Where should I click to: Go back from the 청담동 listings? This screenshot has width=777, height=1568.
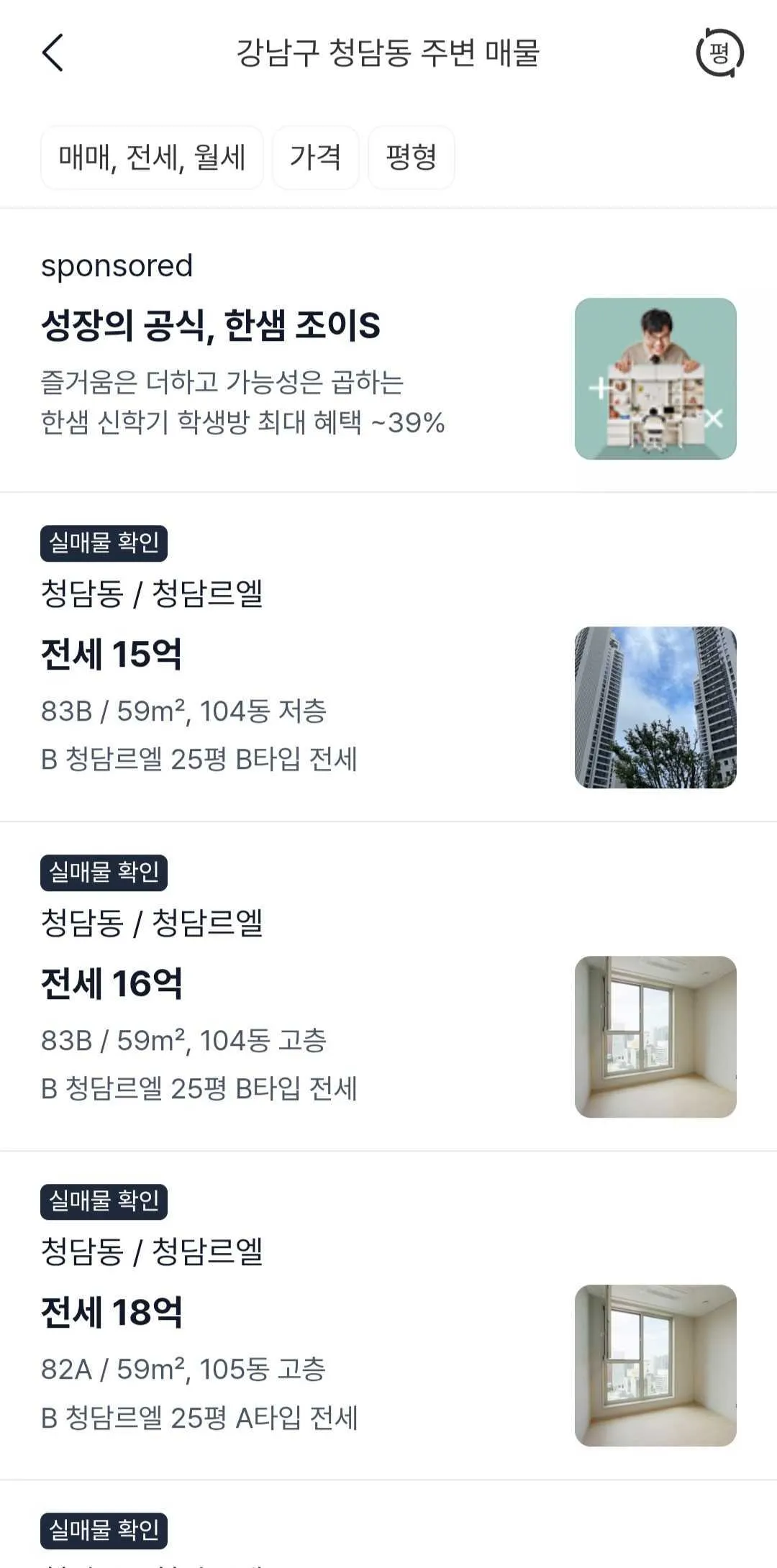click(53, 53)
